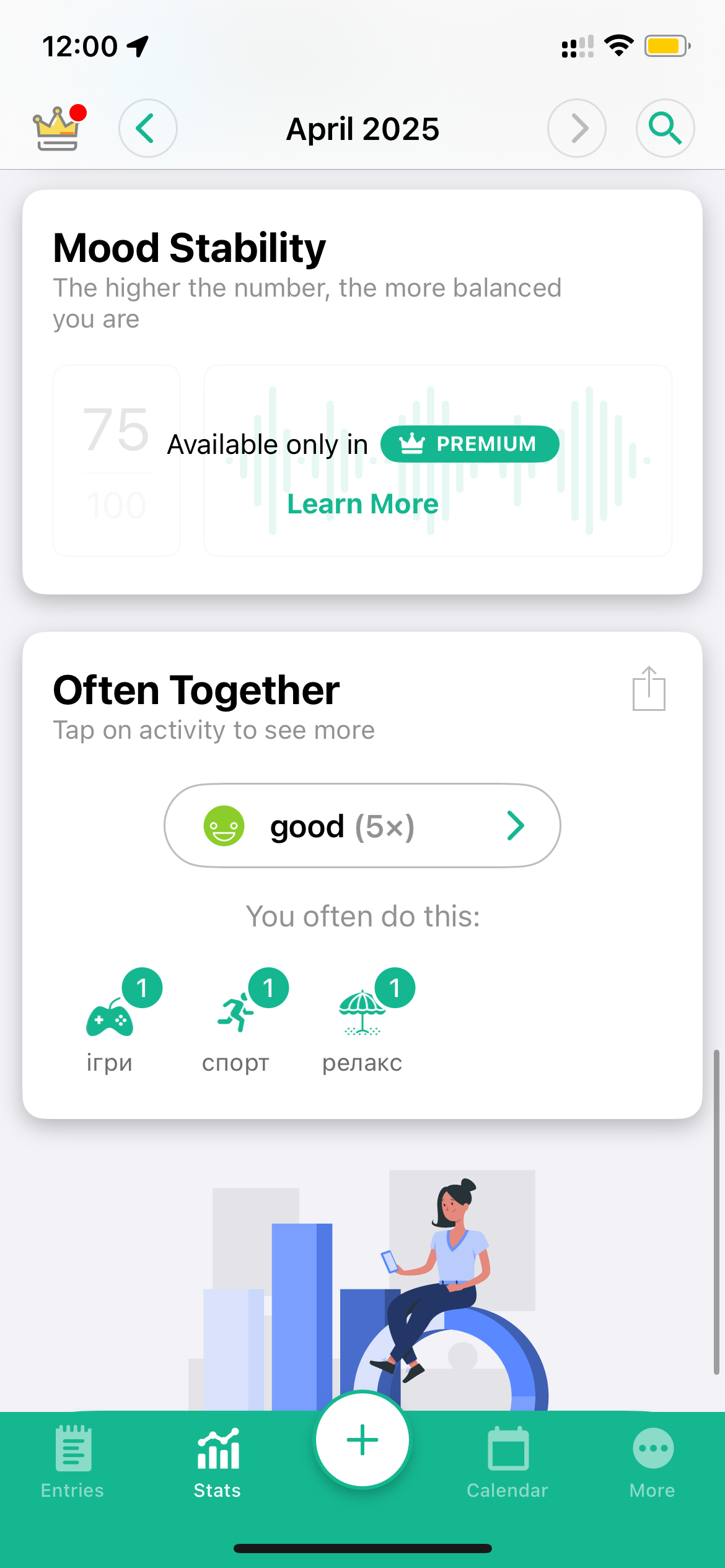Open the Learn More link

tap(362, 504)
